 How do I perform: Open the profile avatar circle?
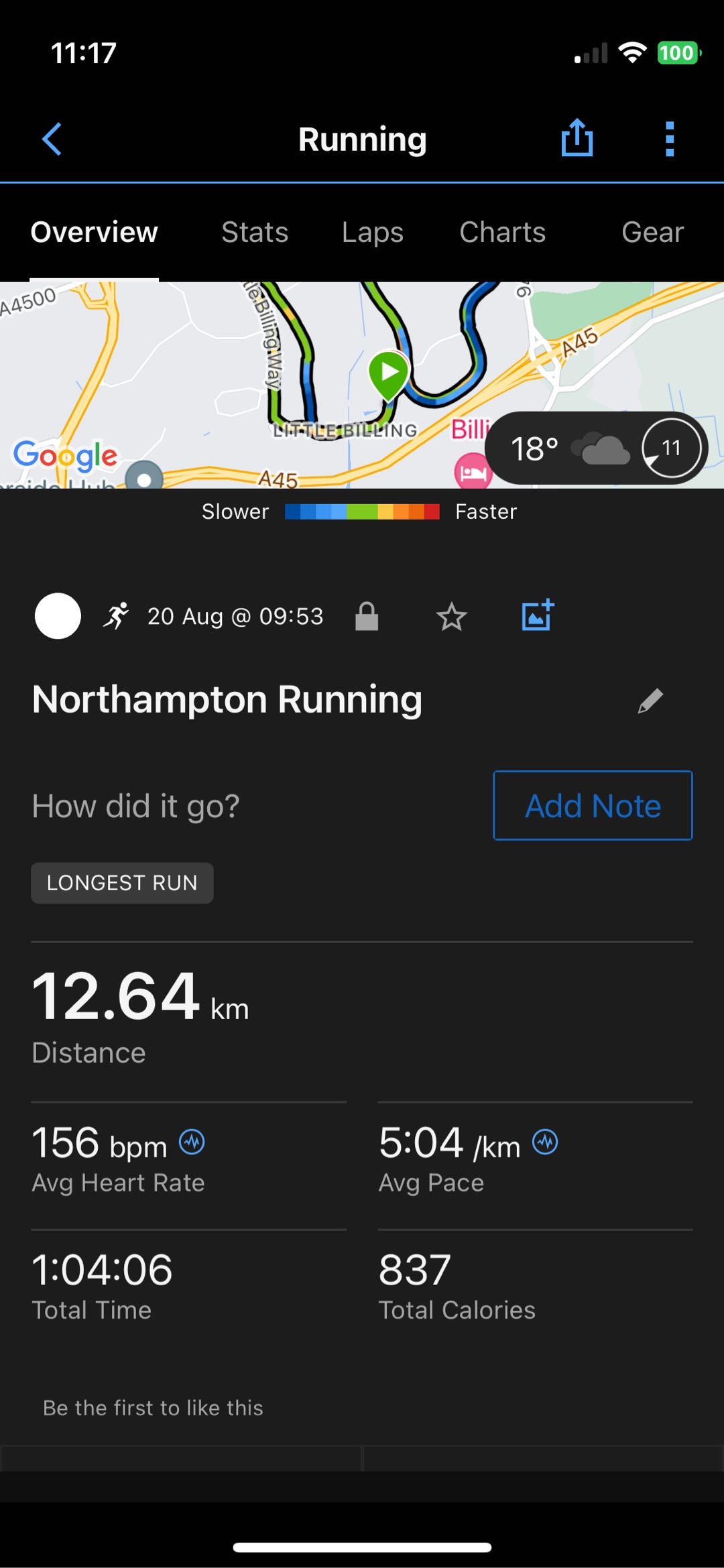pos(58,616)
